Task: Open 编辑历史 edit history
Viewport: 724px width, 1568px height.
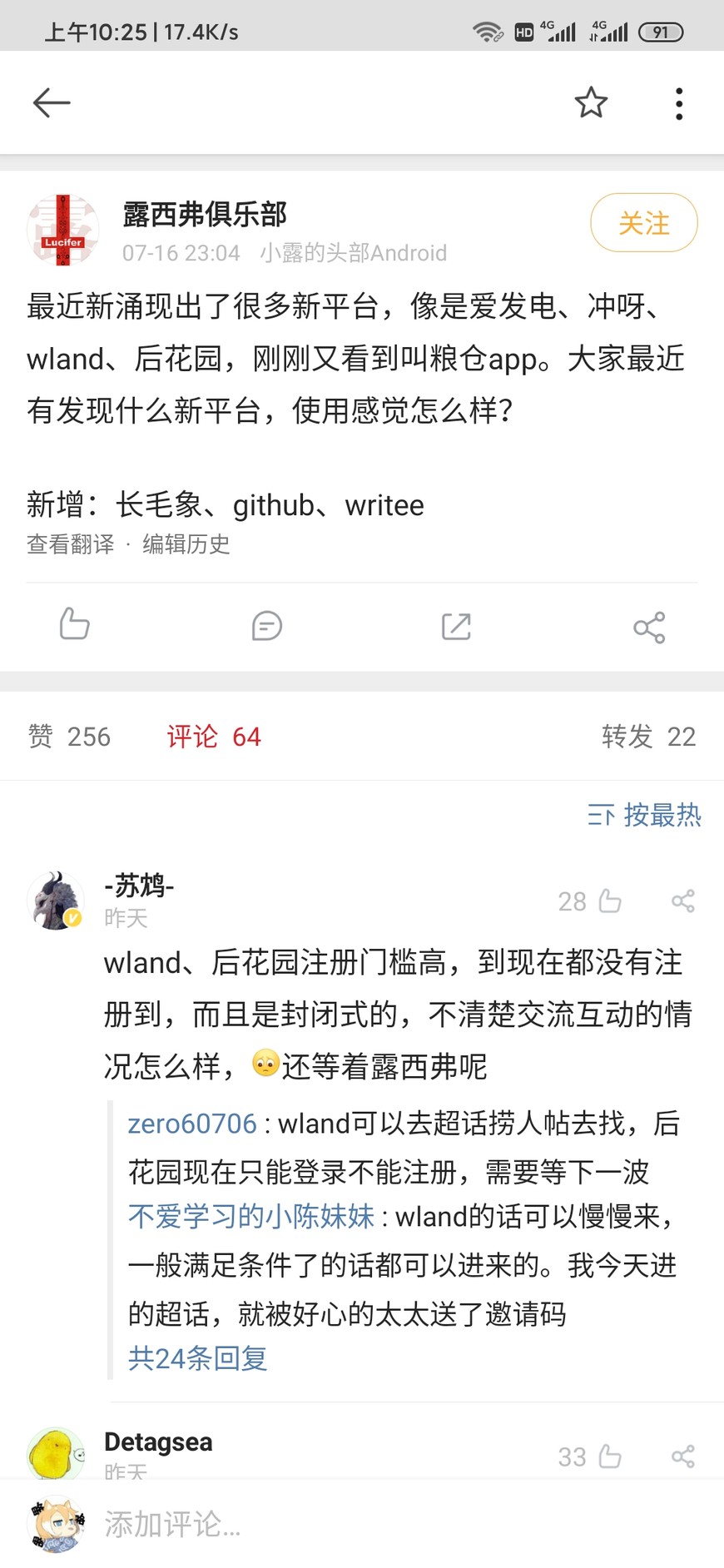Action: pyautogui.click(x=186, y=544)
